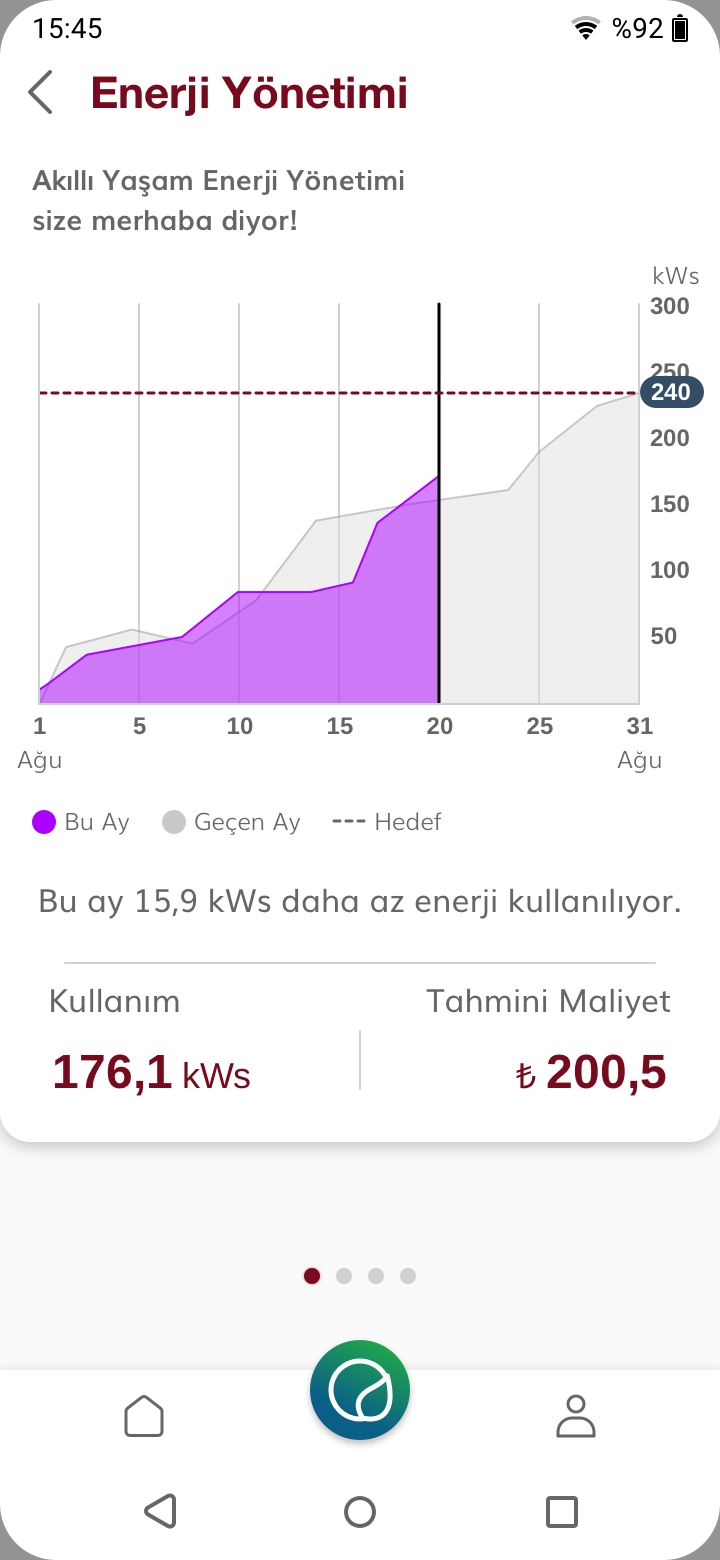Go back from Enerji Yönetimi screen
Viewport: 720px width, 1560px height.
(x=41, y=93)
